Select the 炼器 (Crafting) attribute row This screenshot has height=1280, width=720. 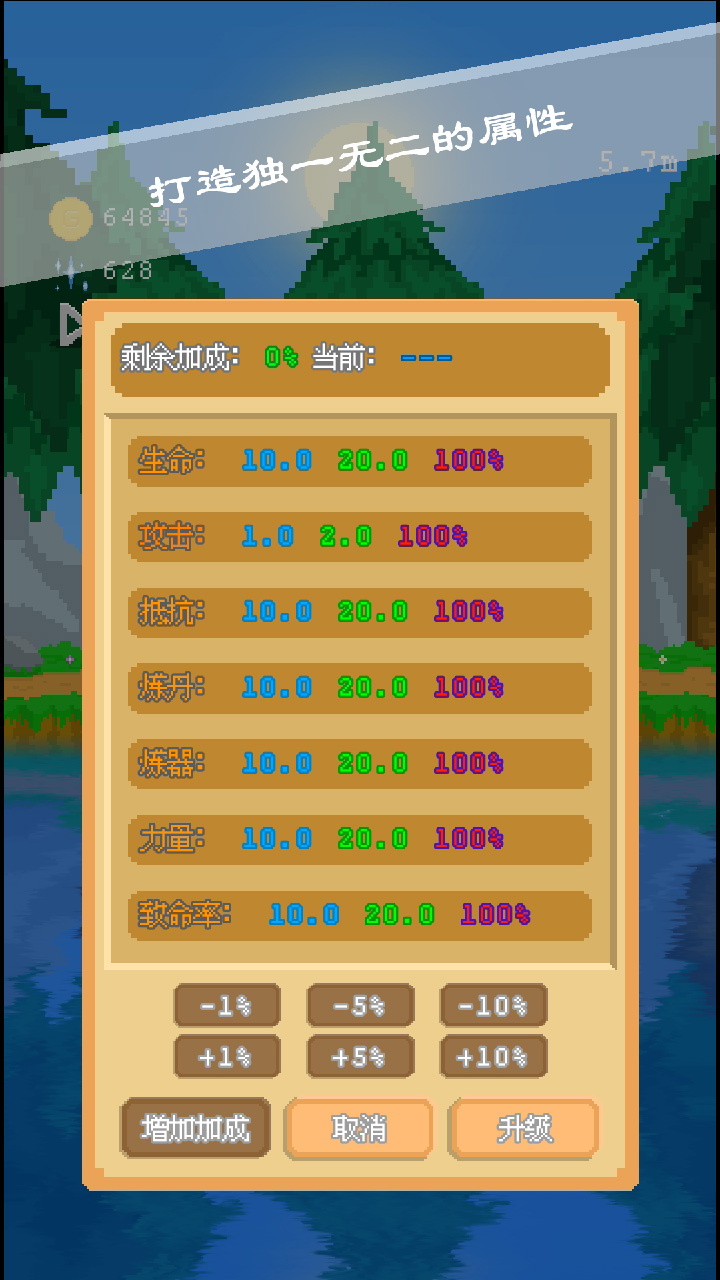(358, 765)
